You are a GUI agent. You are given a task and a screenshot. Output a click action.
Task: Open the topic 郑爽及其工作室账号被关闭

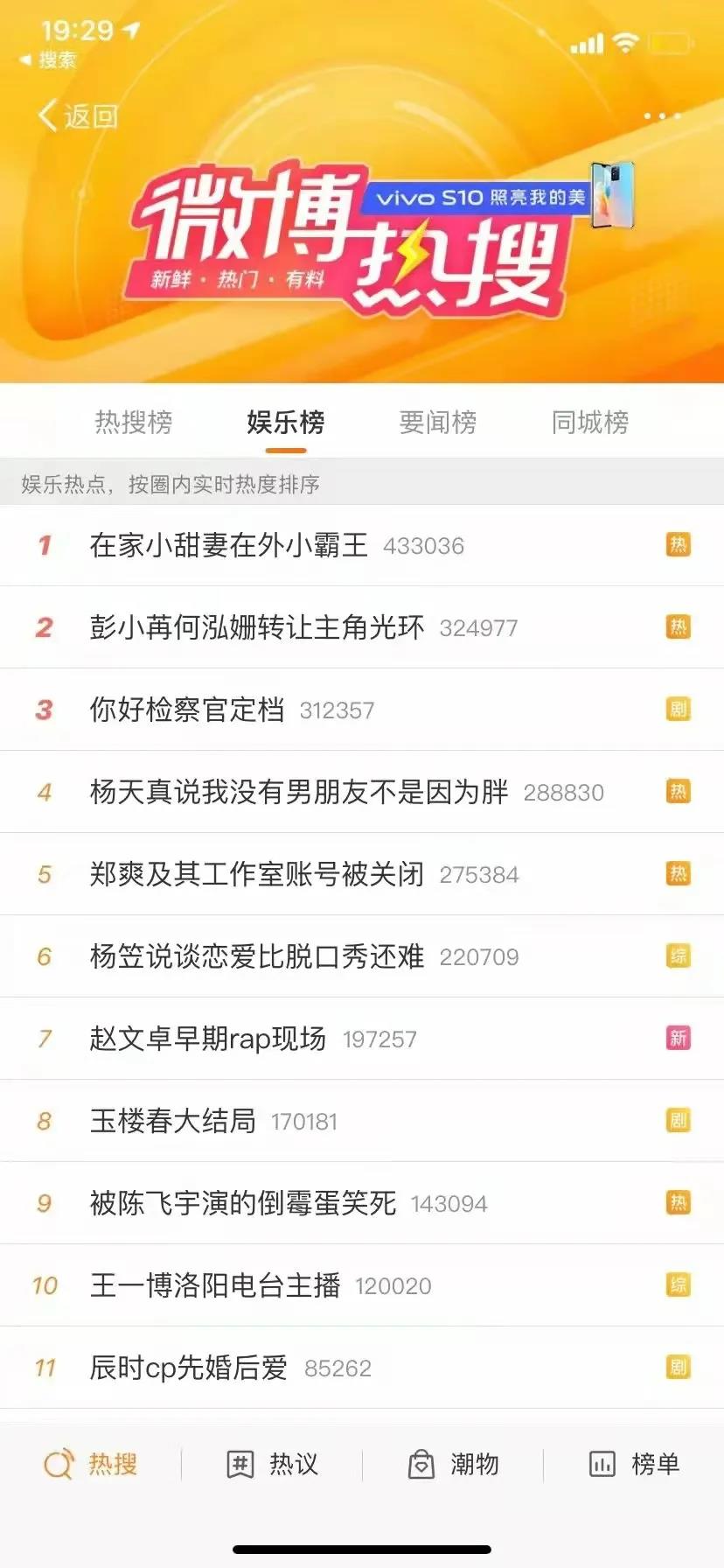(x=257, y=875)
